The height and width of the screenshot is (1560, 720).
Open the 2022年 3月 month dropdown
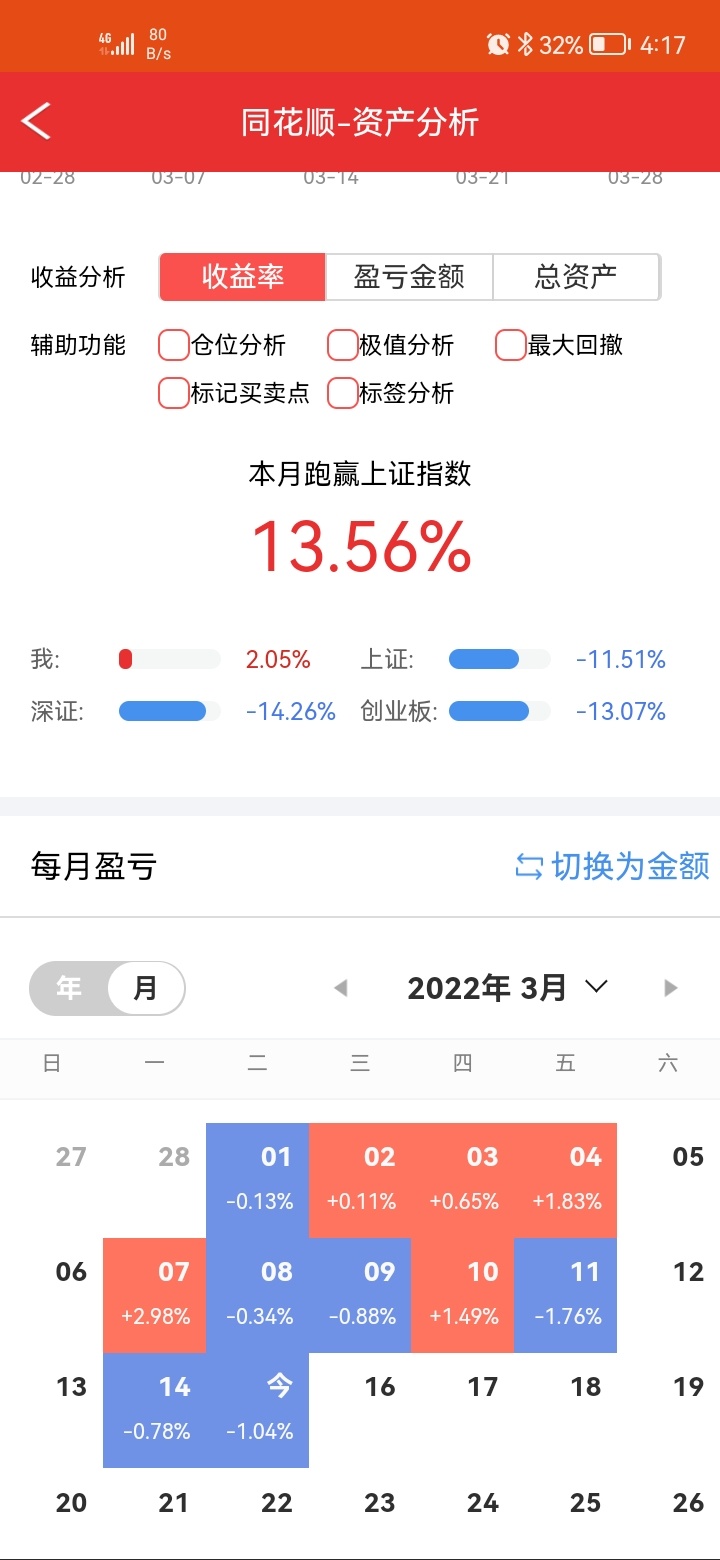click(x=507, y=988)
